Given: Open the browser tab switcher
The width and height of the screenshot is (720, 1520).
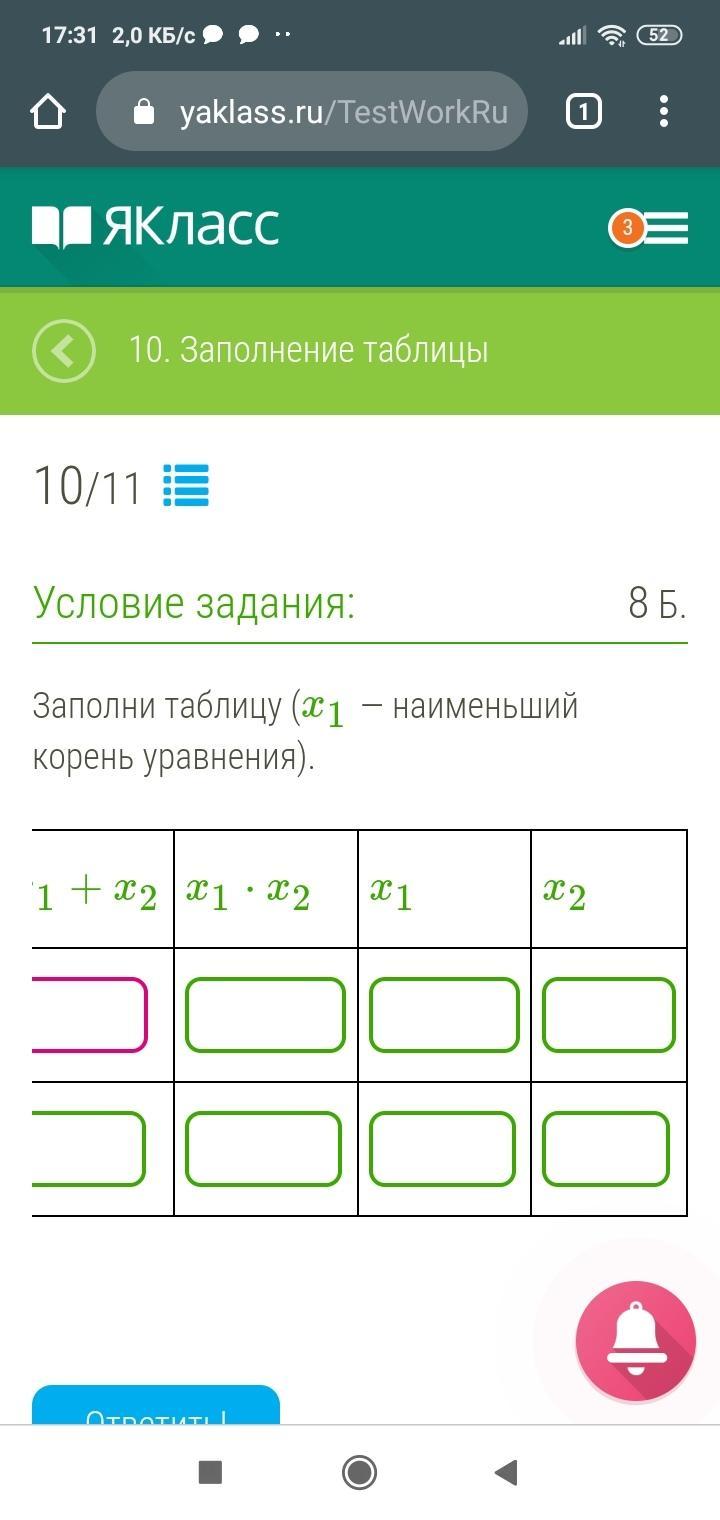Looking at the screenshot, I should pos(584,112).
